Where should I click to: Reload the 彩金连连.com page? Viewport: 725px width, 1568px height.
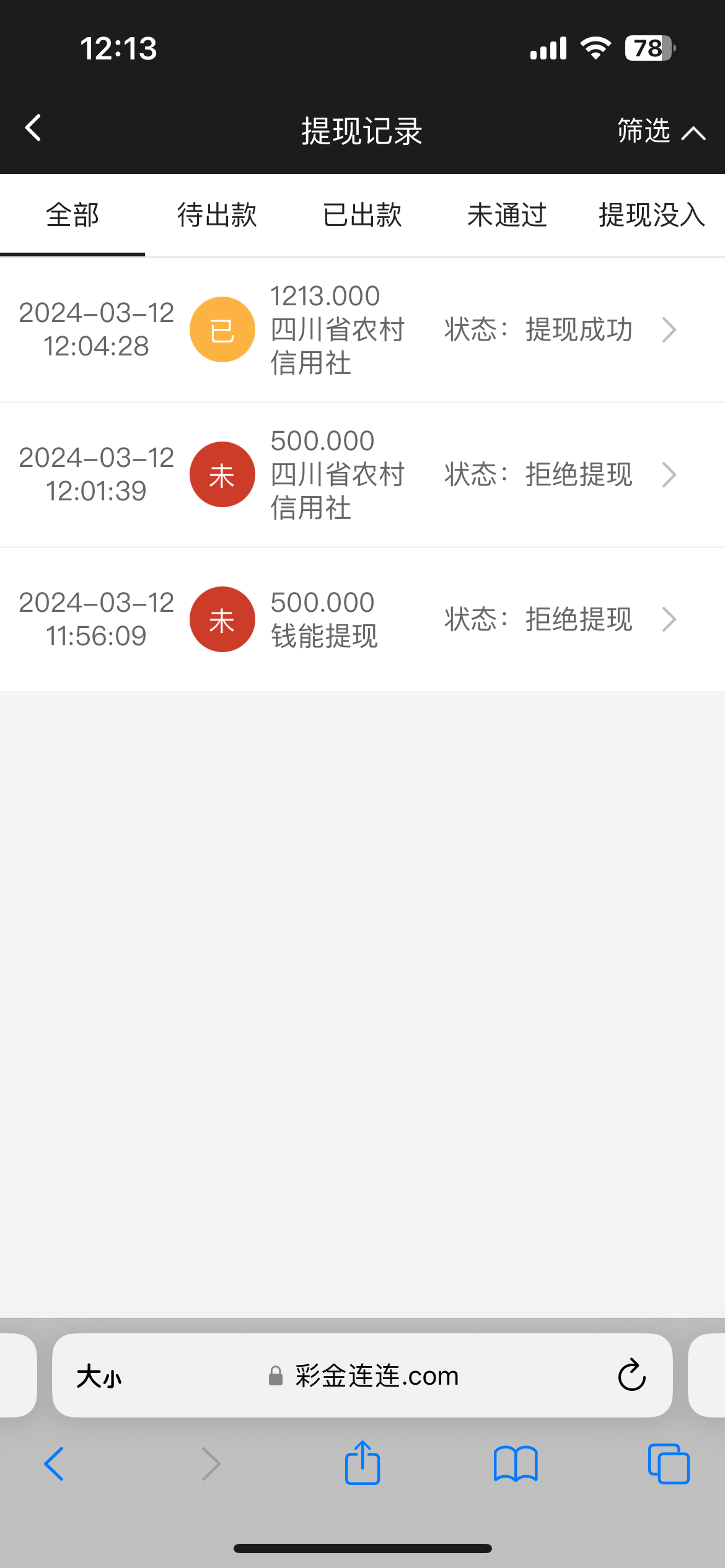pos(631,1375)
